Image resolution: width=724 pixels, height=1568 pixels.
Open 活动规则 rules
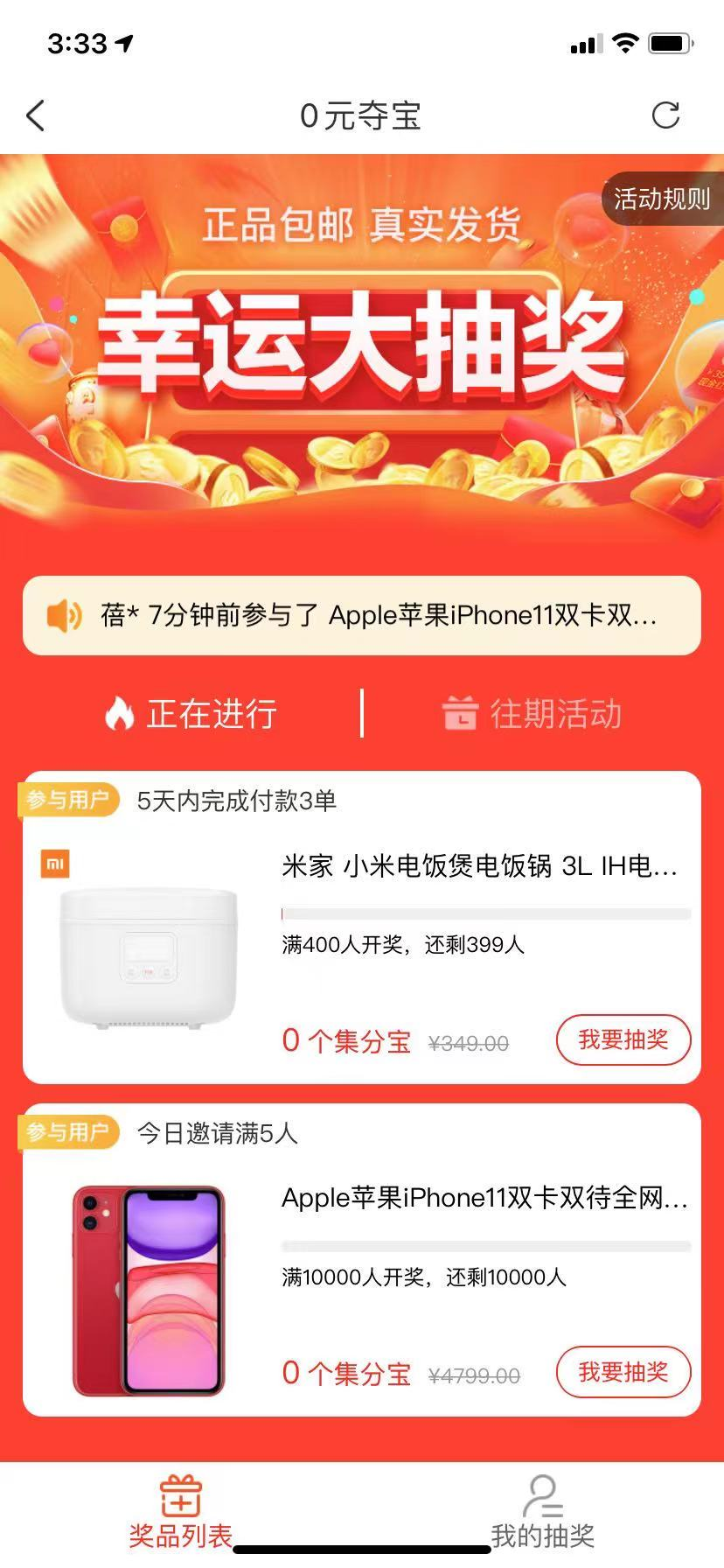pyautogui.click(x=662, y=199)
